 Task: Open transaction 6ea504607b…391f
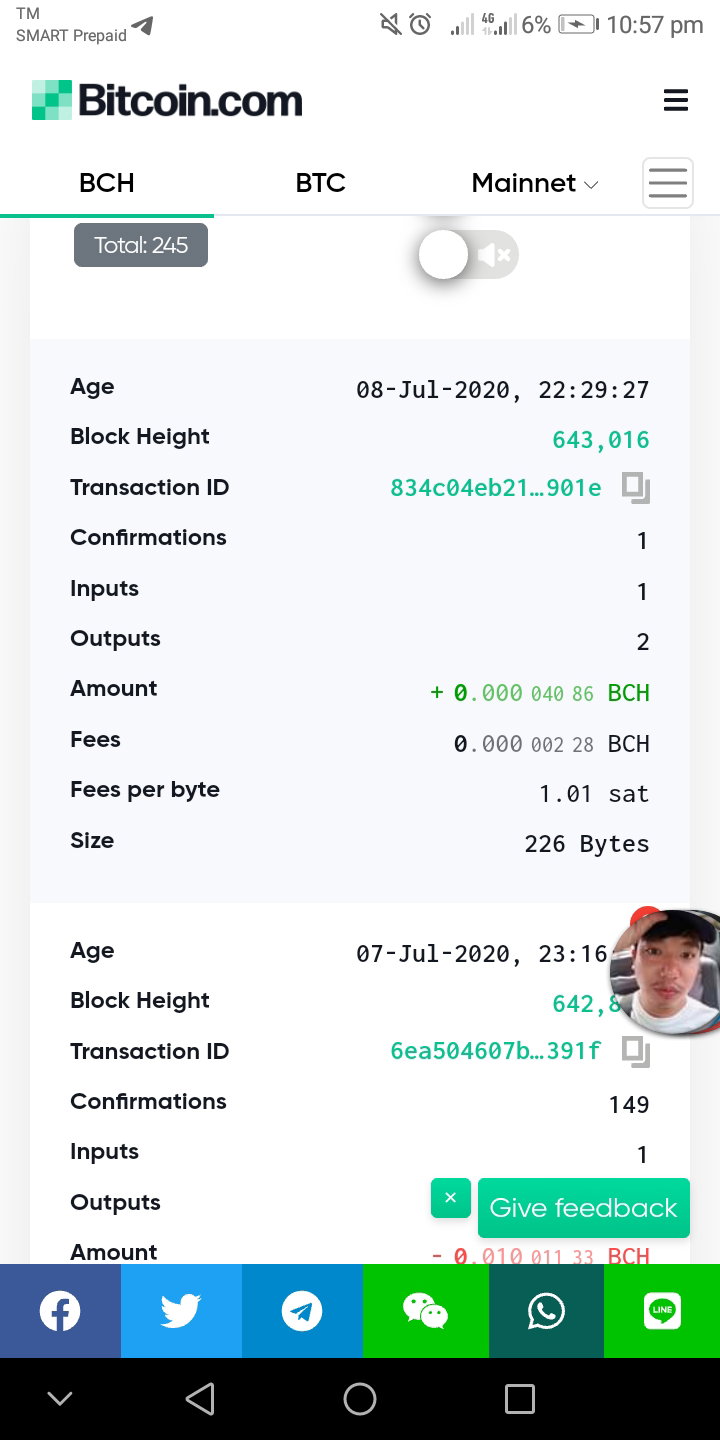[x=495, y=1052]
